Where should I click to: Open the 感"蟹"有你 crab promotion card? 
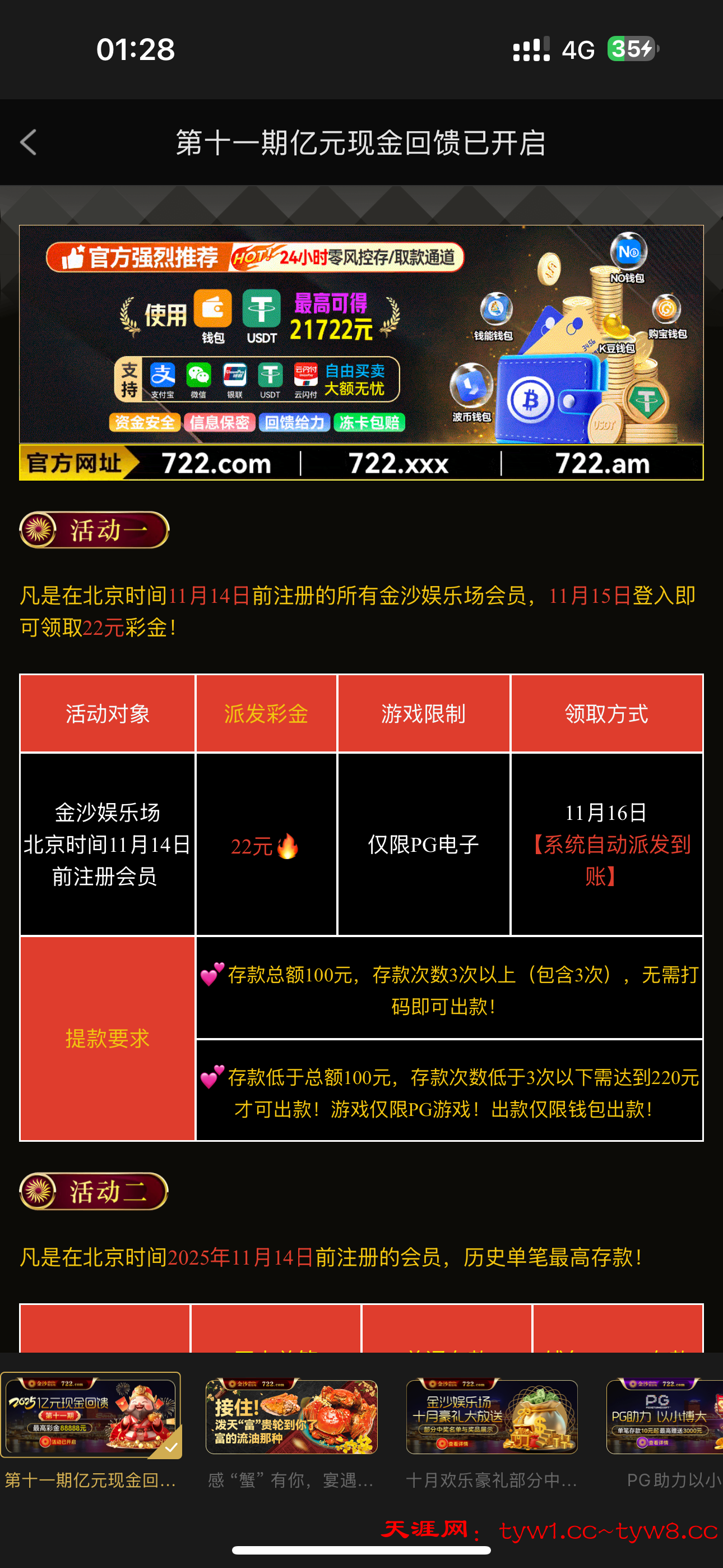291,1417
